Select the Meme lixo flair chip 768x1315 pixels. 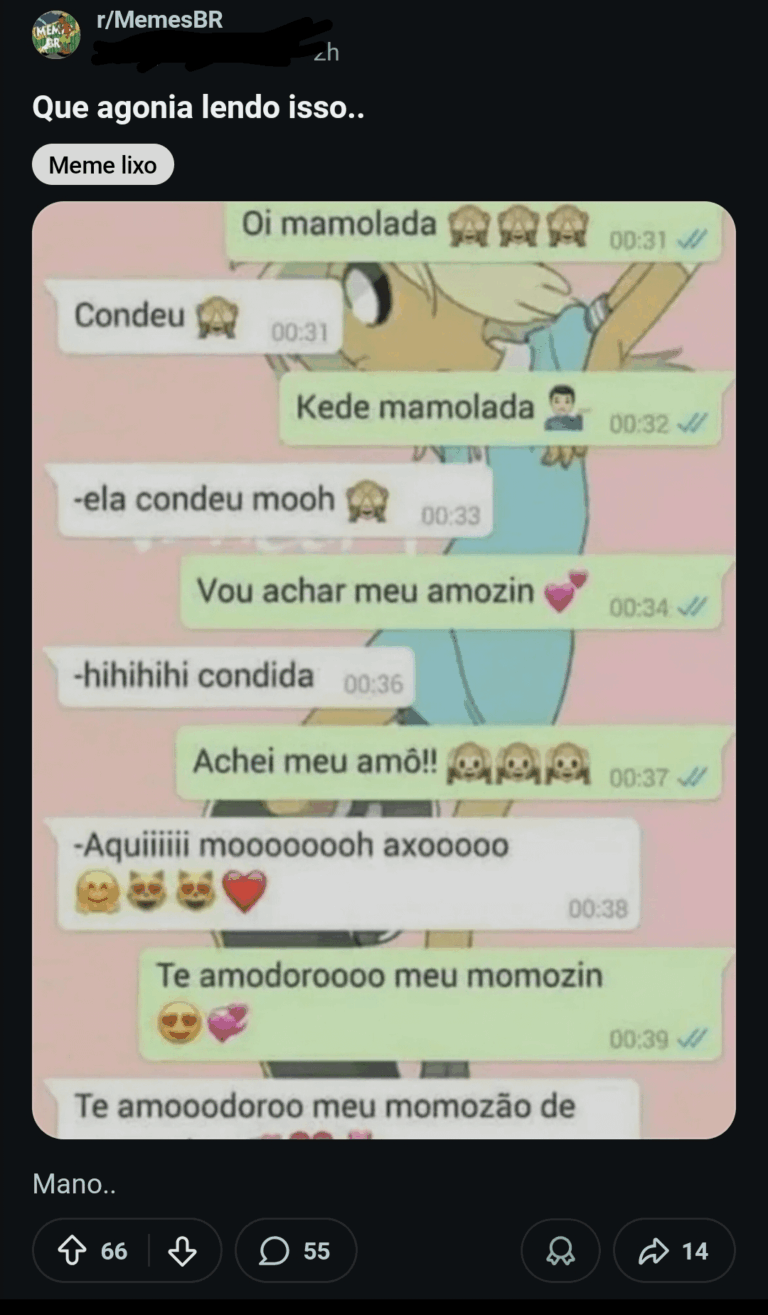103,165
